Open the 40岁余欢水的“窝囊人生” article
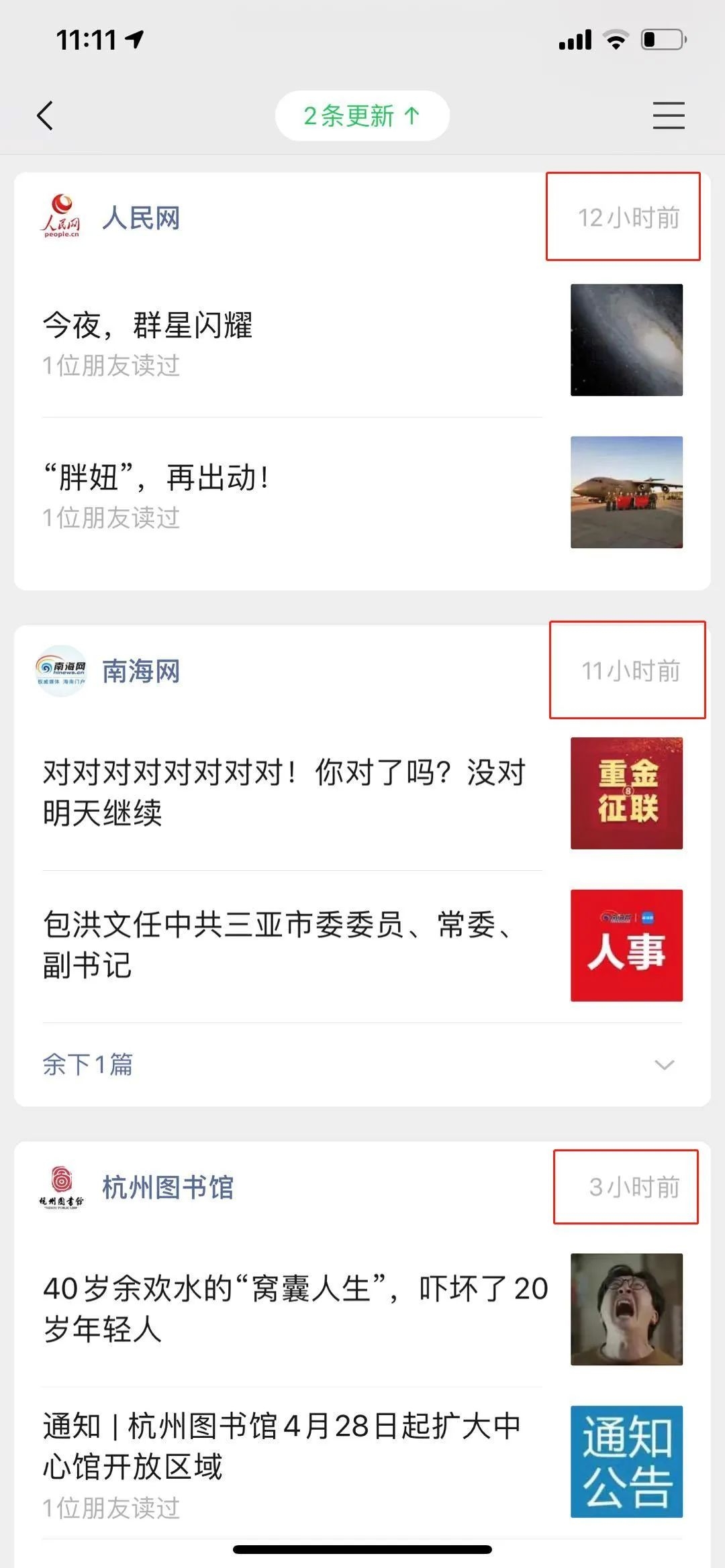Screen dimensions: 725x1568 (295, 1308)
